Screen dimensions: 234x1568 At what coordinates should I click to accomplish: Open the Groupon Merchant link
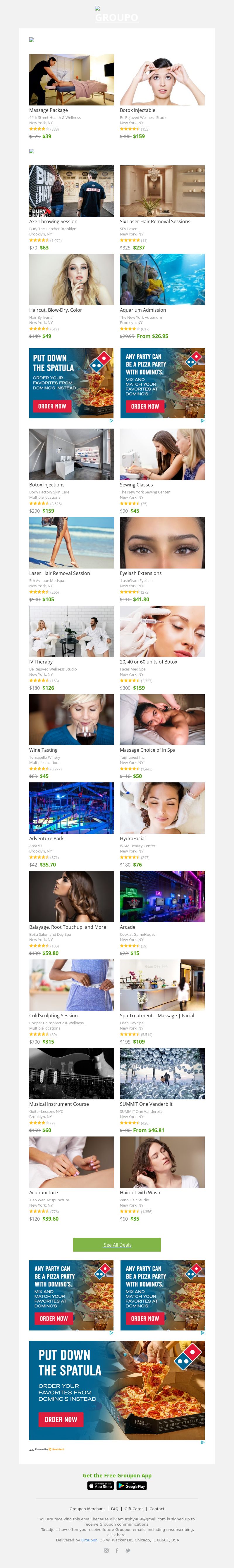tap(87, 1509)
